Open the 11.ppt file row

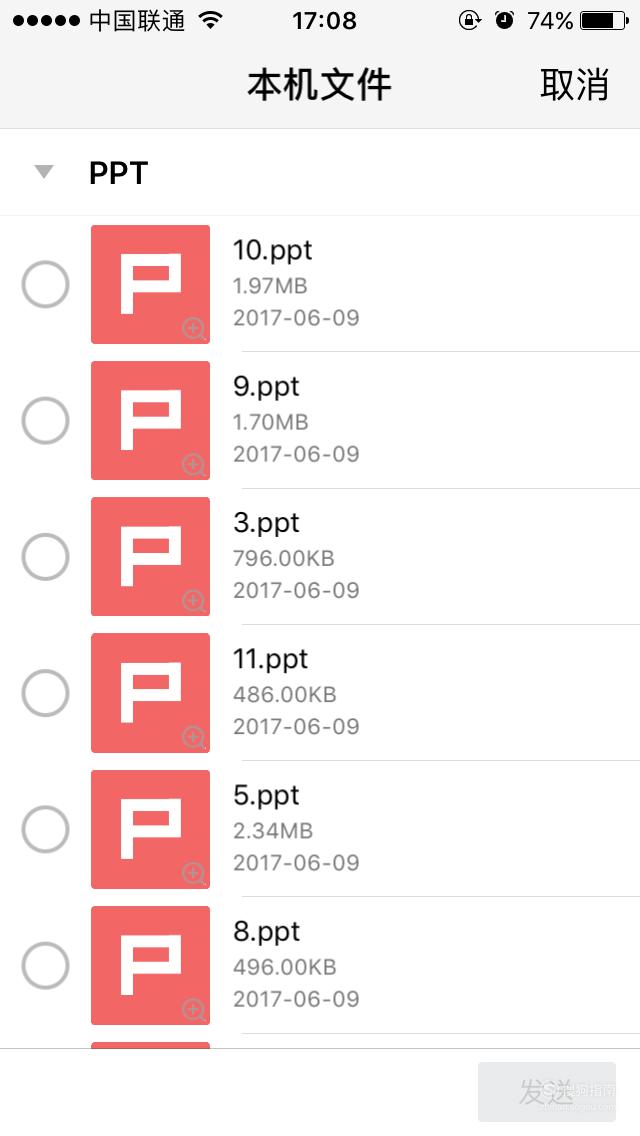pyautogui.click(x=320, y=693)
